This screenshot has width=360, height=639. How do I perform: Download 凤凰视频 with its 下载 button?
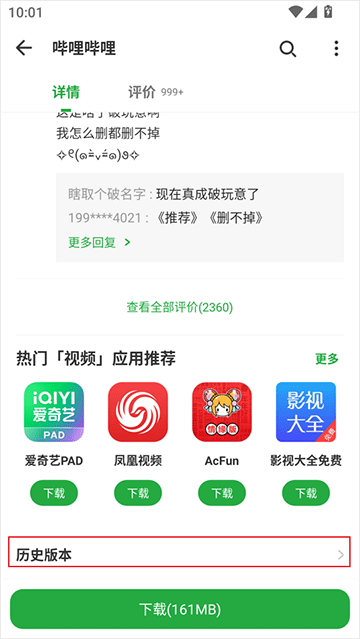[x=138, y=493]
